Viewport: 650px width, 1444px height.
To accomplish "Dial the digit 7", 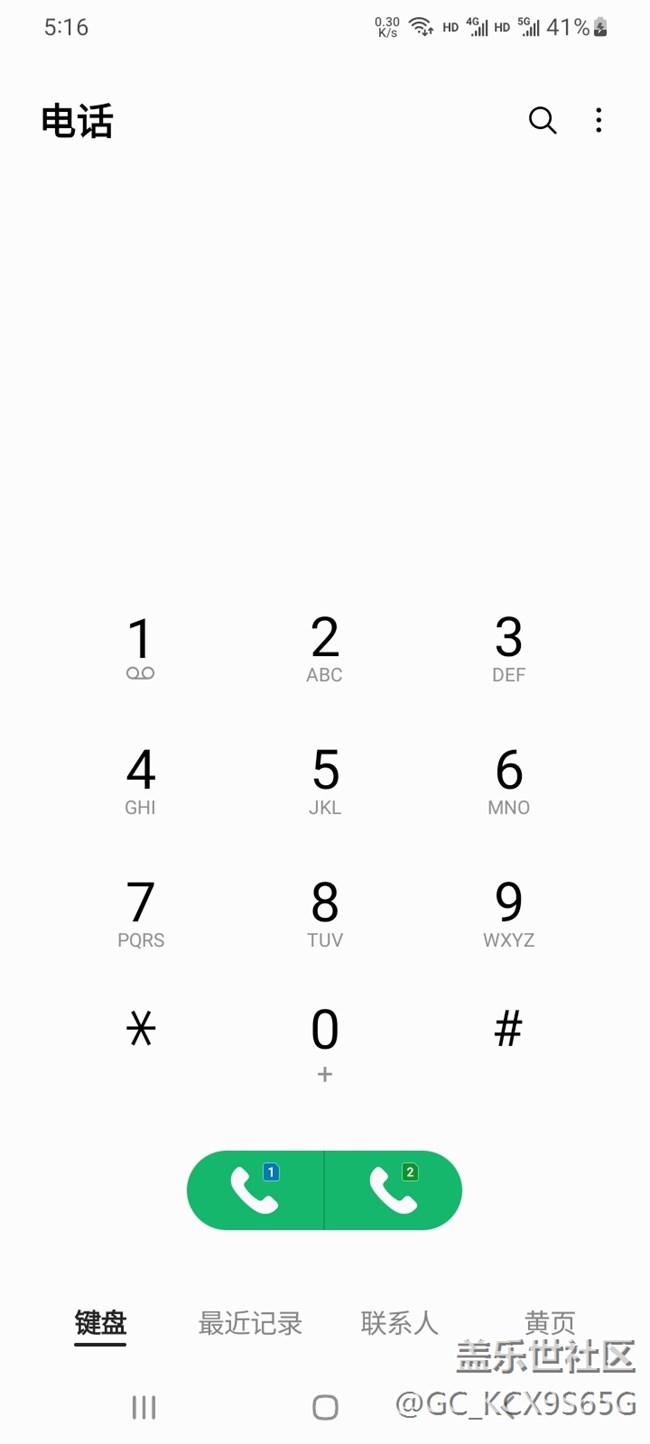I will point(140,913).
